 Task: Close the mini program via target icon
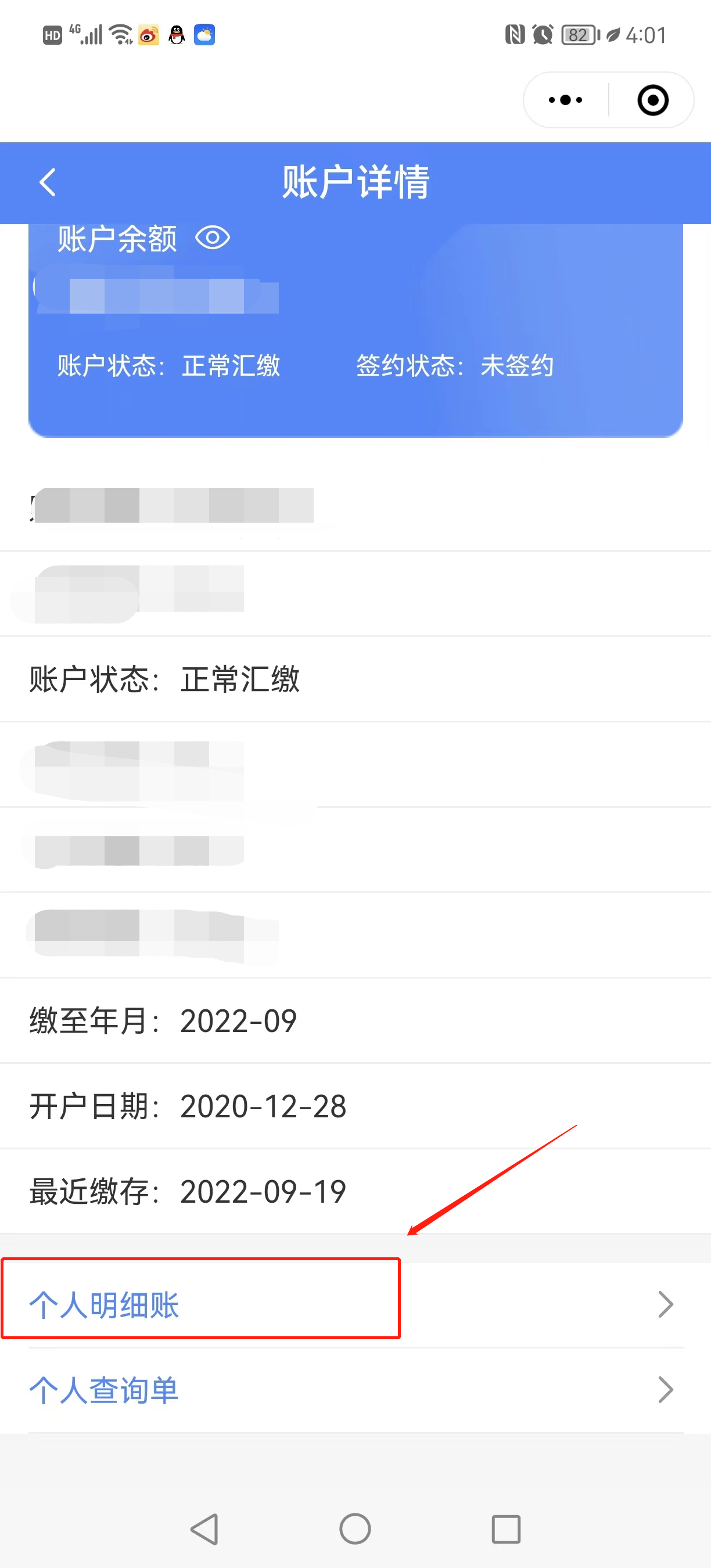[x=652, y=100]
